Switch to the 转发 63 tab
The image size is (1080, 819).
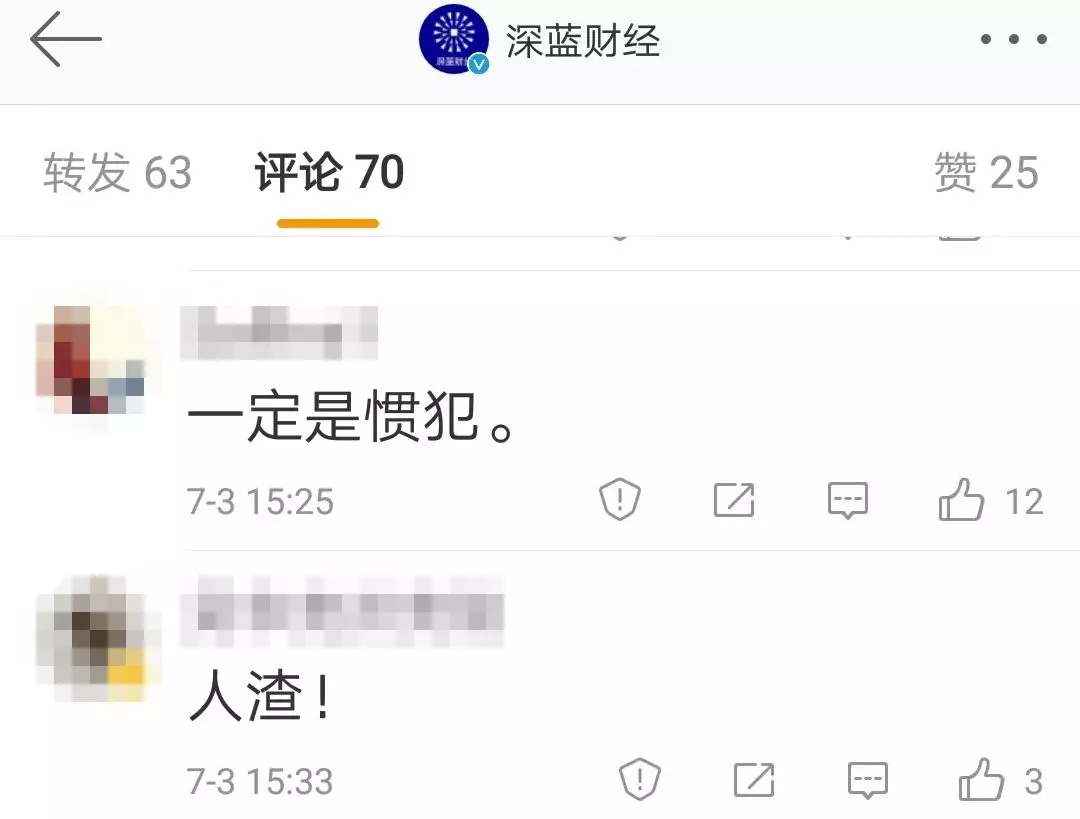117,173
